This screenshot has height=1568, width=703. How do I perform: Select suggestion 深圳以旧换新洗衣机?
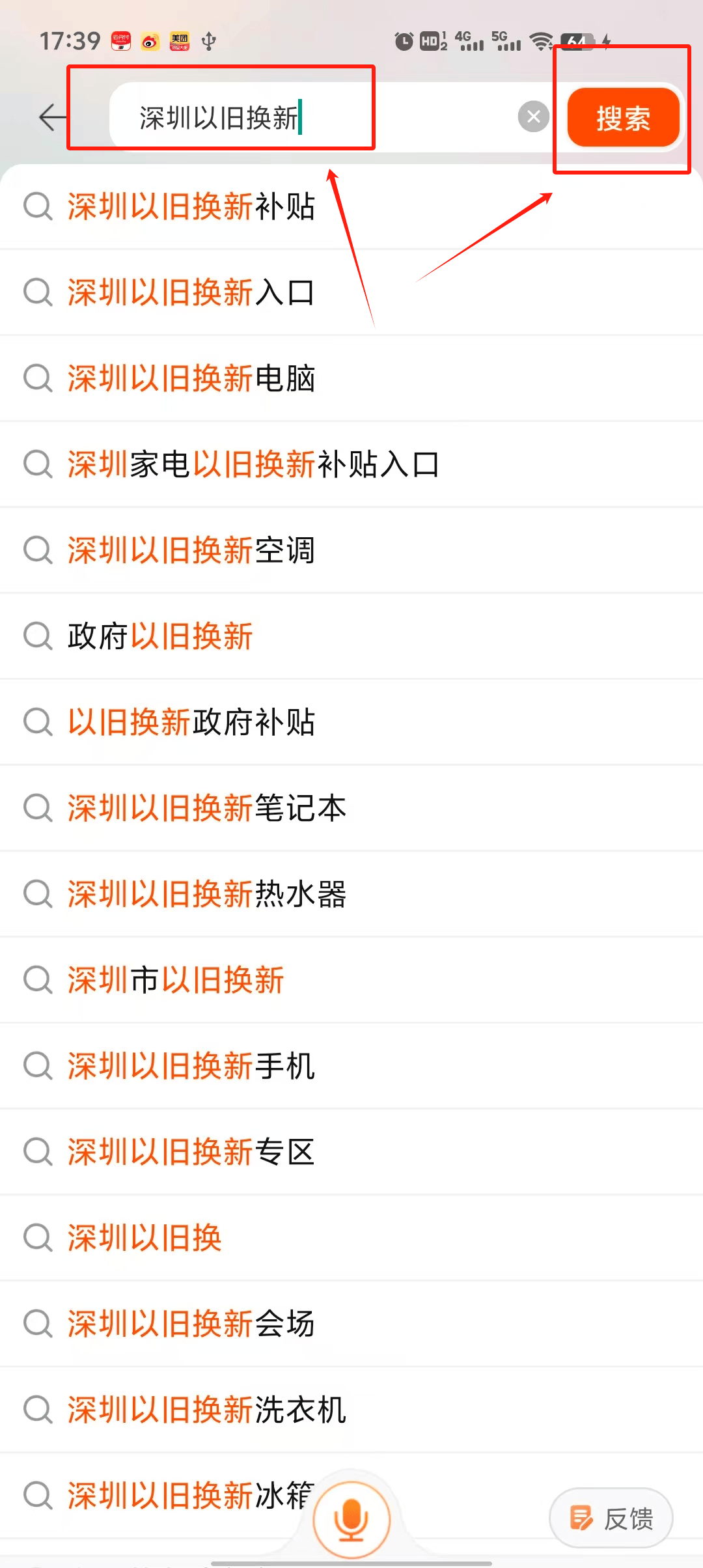click(x=351, y=1410)
